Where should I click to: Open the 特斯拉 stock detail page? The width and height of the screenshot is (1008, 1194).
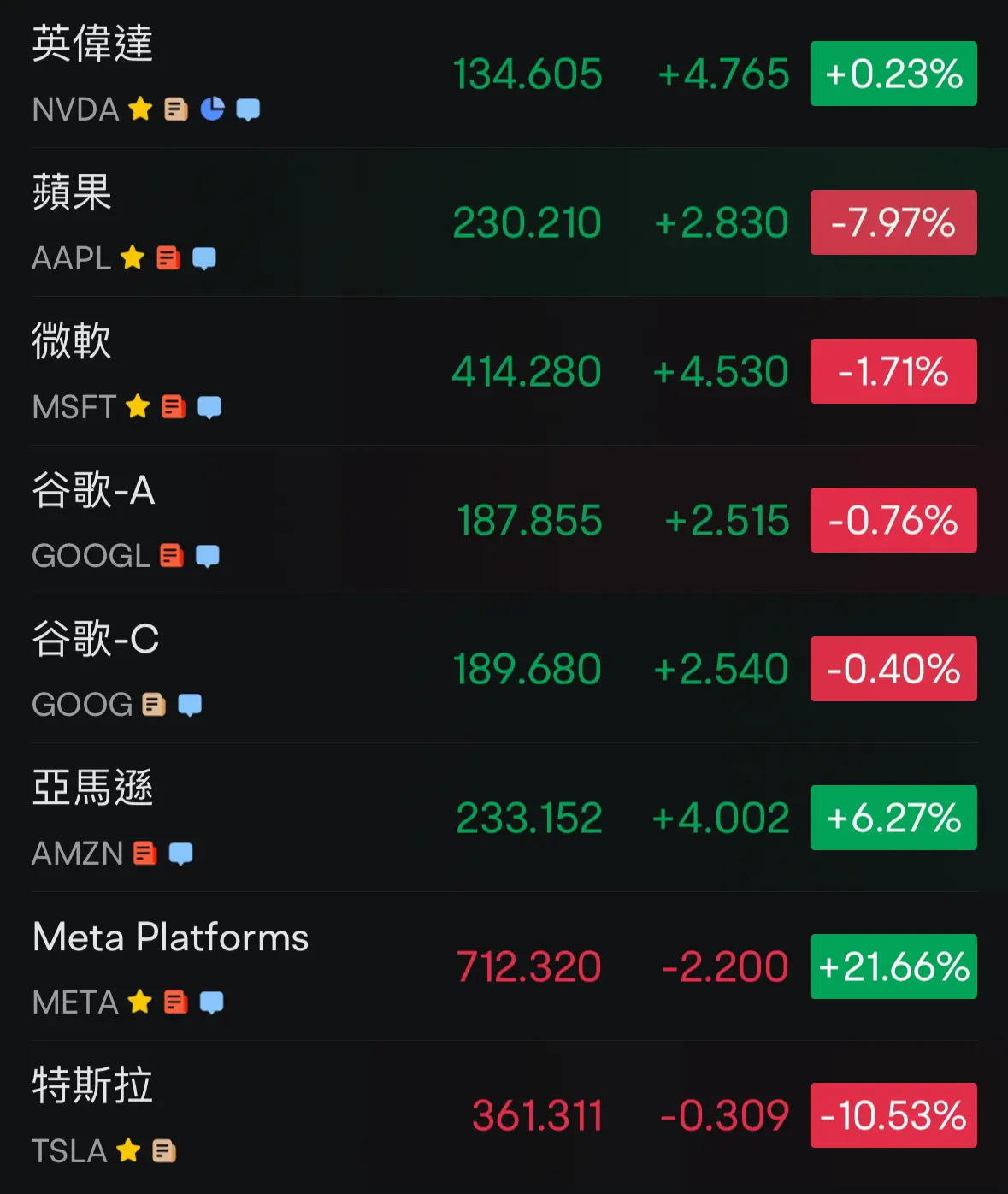[94, 1086]
